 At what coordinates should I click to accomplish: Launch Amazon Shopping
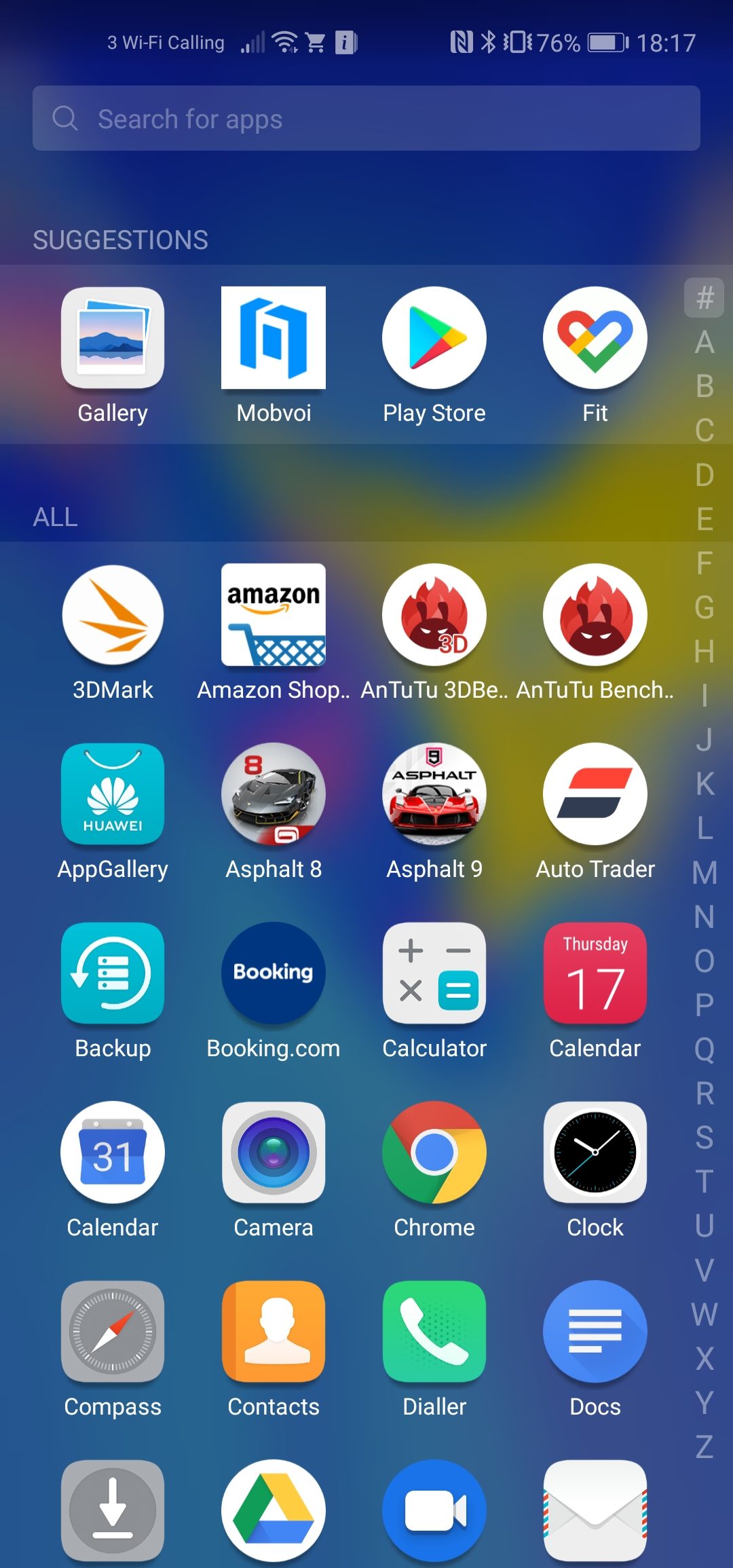click(x=274, y=615)
